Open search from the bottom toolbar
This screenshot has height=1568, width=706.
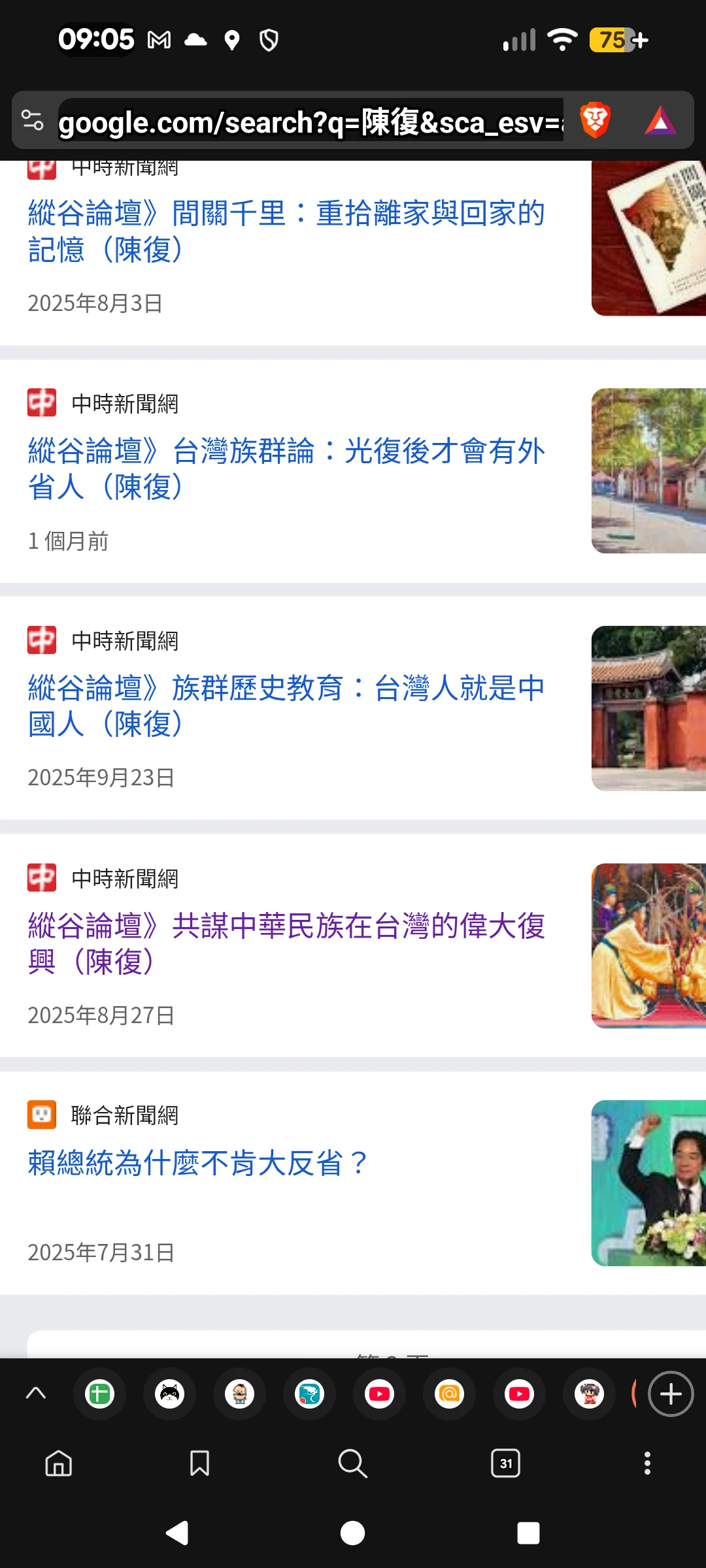[x=352, y=1463]
